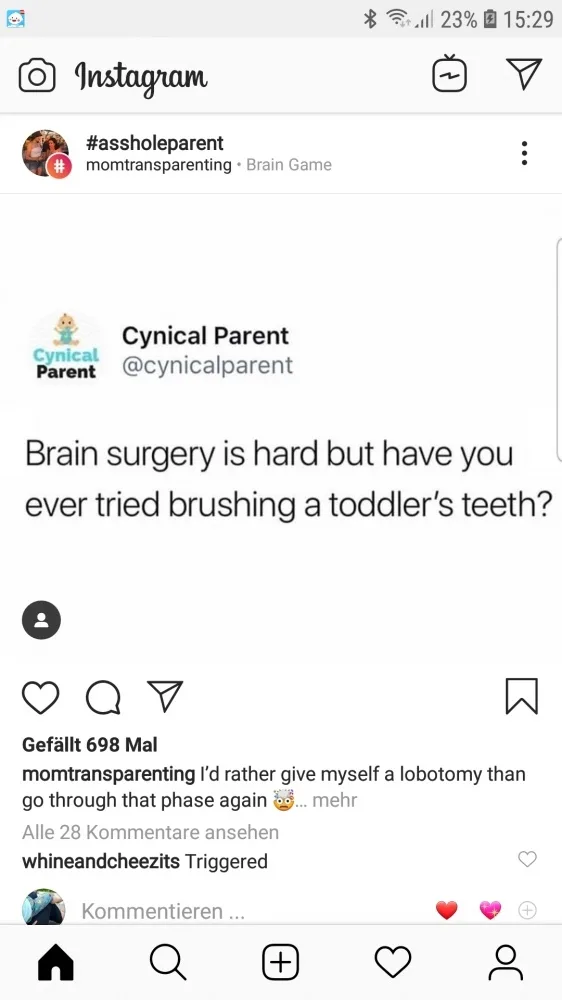Viewport: 562px width, 1000px height.
Task: Open the #assholeparent hashtag page
Action: [154, 143]
